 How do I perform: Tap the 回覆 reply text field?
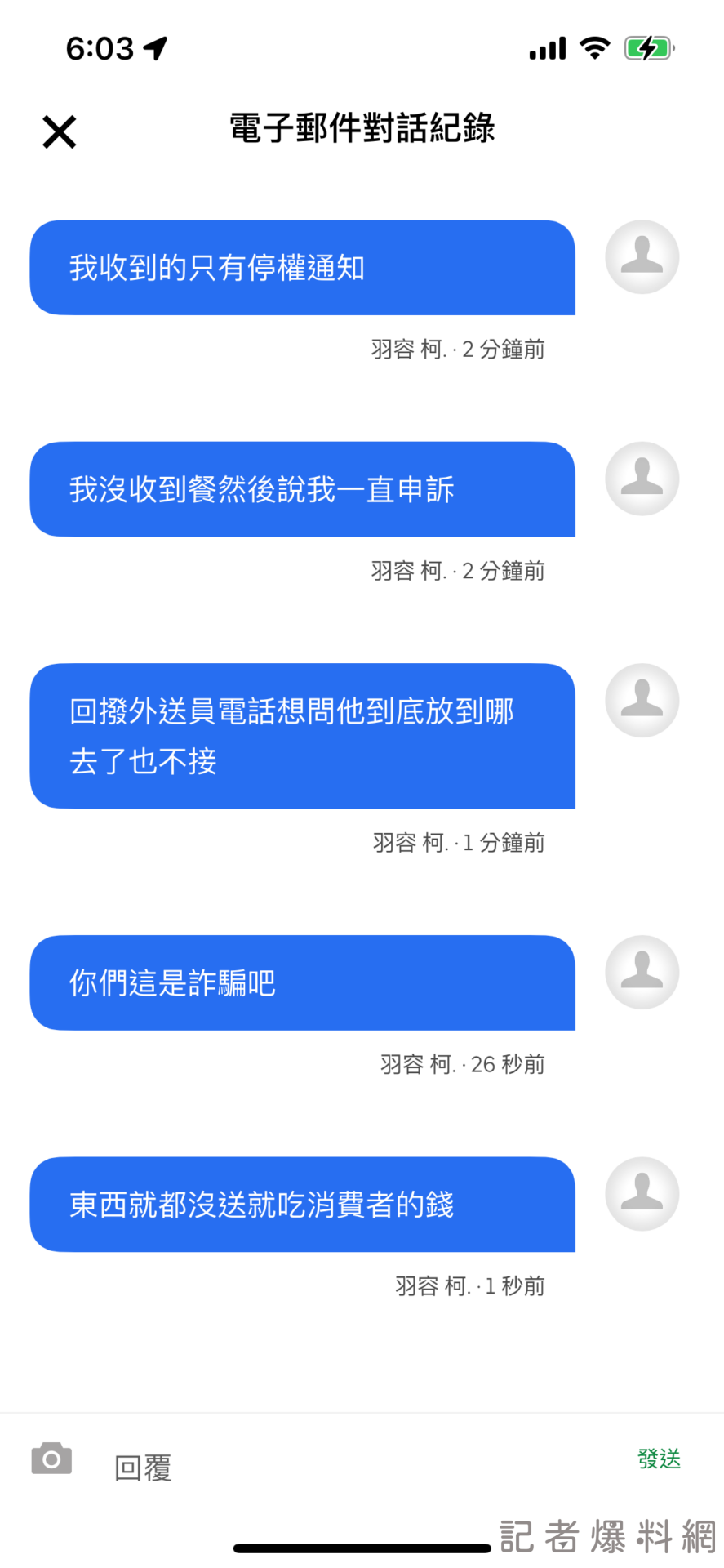tap(359, 1468)
